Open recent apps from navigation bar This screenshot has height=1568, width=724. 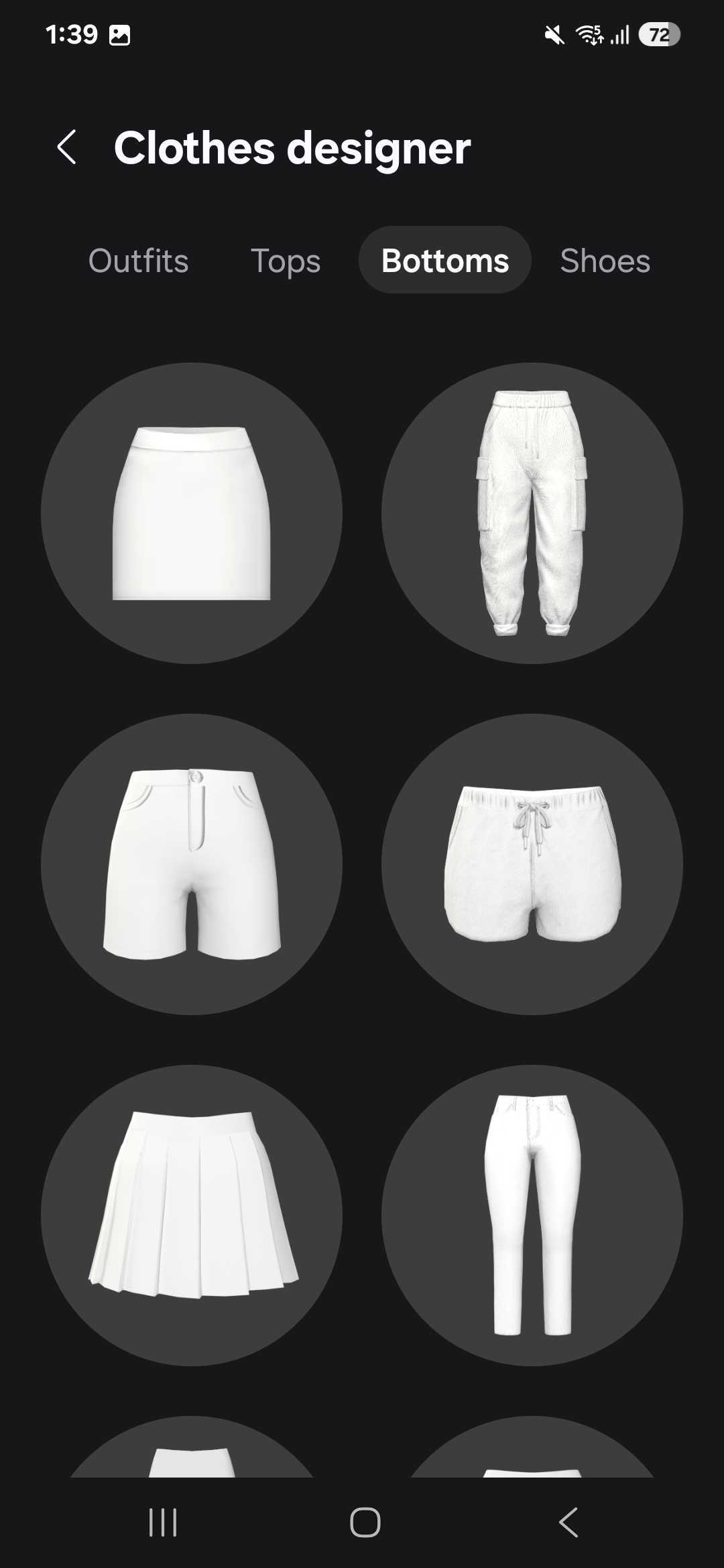coord(163,1522)
